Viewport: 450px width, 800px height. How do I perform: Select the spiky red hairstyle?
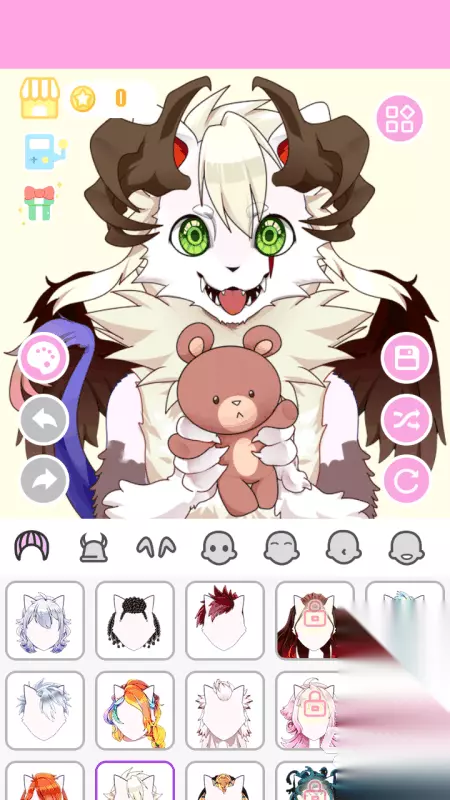[x=224, y=620]
